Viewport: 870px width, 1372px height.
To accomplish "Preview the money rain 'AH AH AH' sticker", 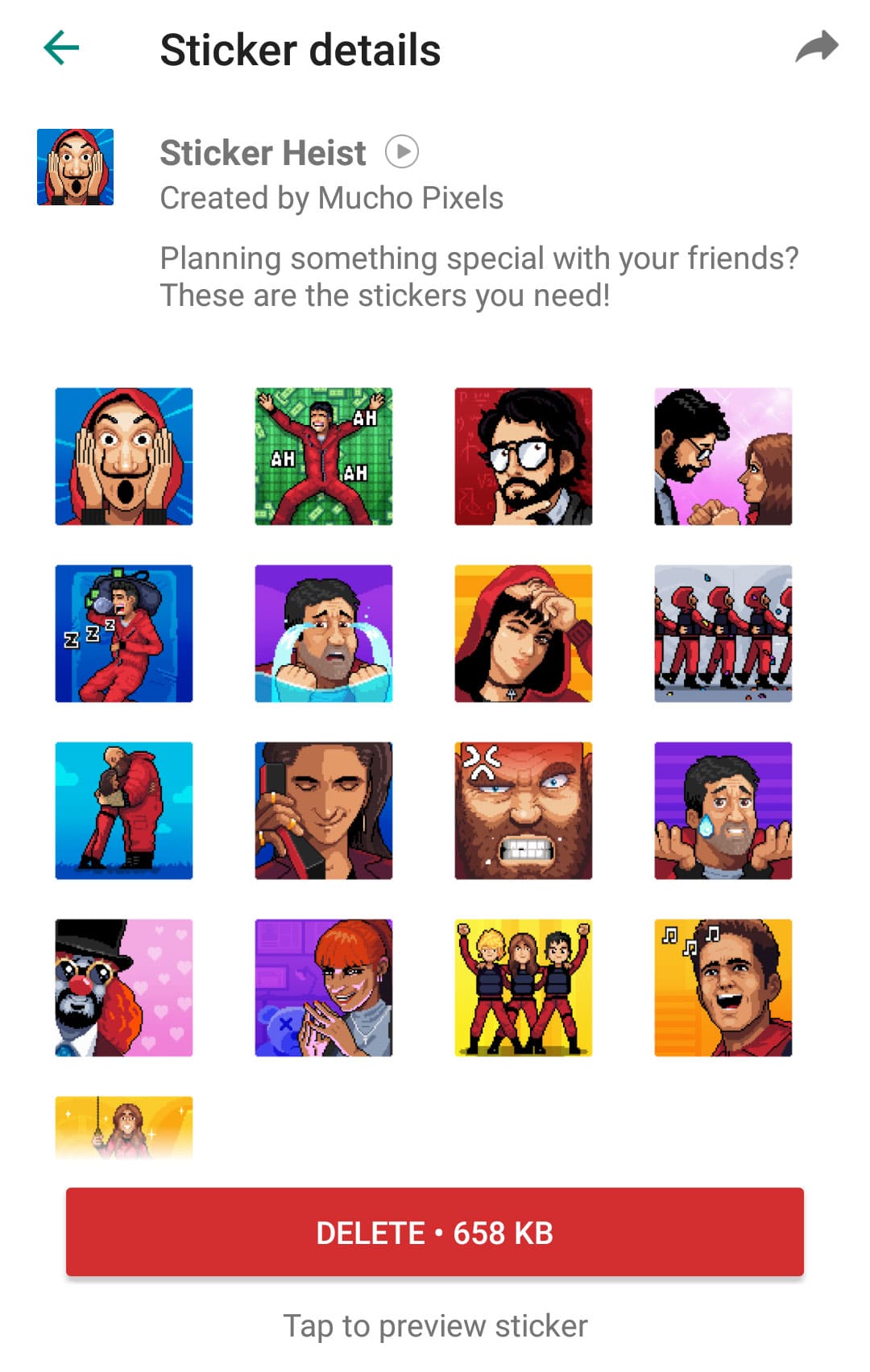I will click(x=324, y=457).
